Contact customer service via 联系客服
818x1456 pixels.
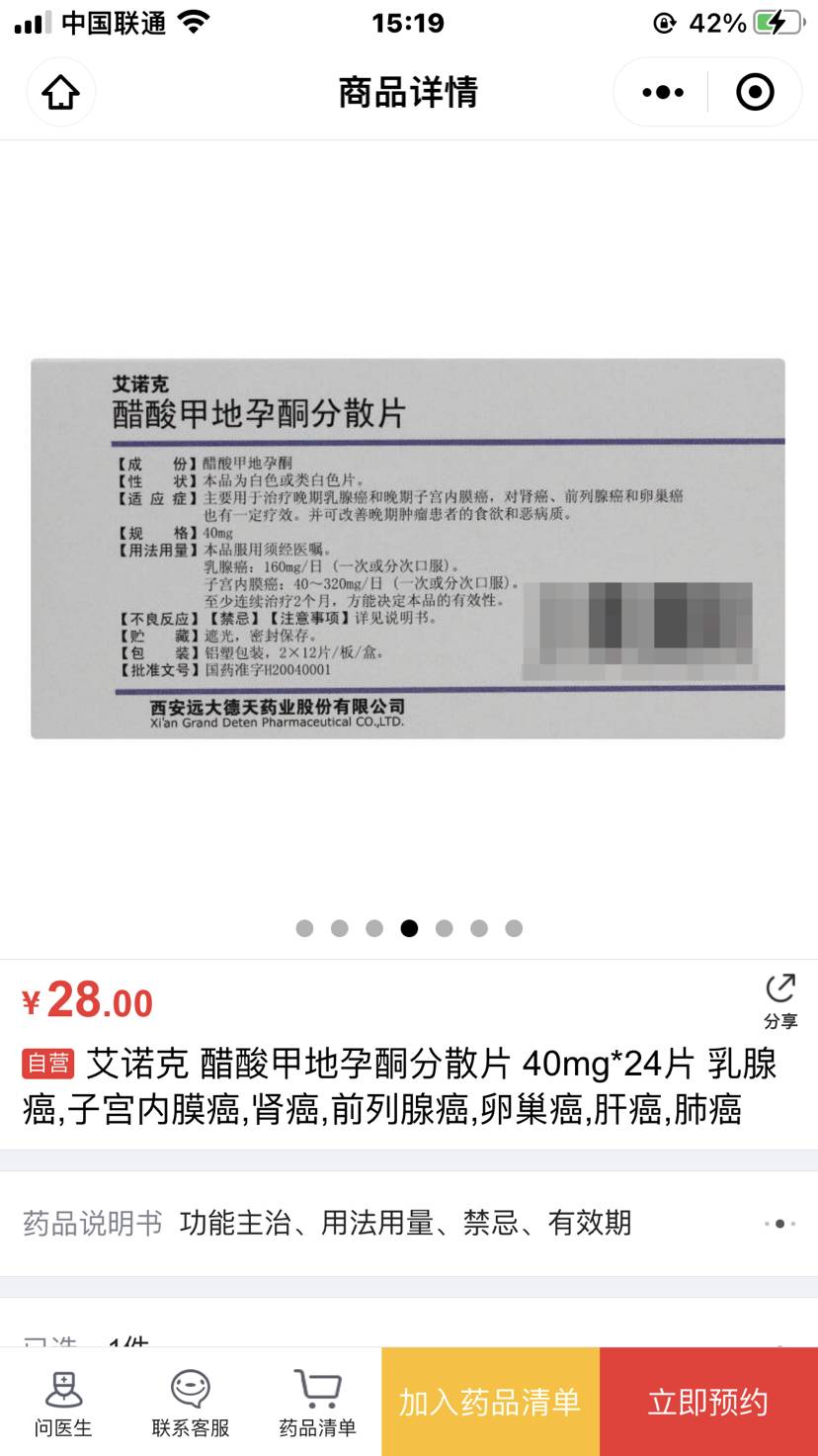point(190,1403)
